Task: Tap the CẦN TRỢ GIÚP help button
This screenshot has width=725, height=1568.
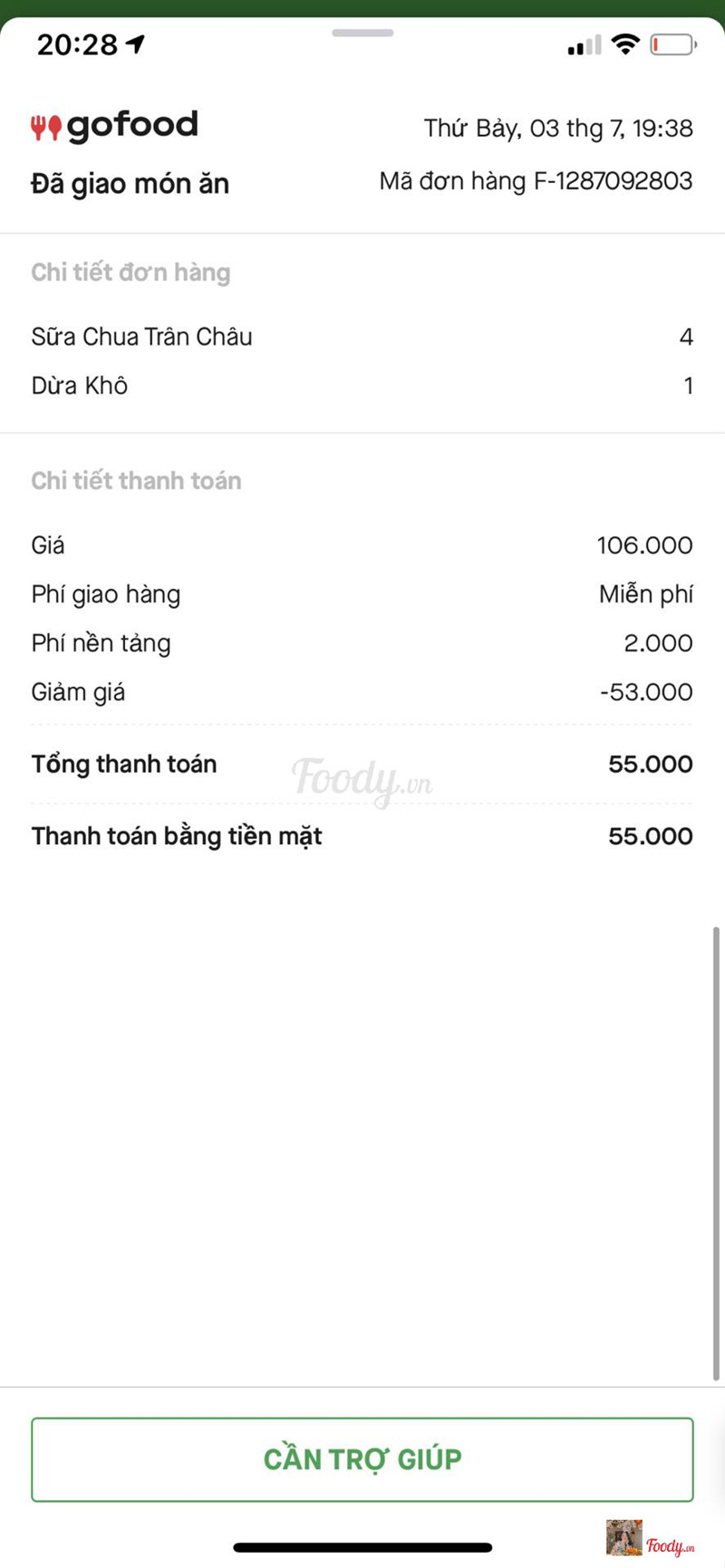Action: point(362,1459)
